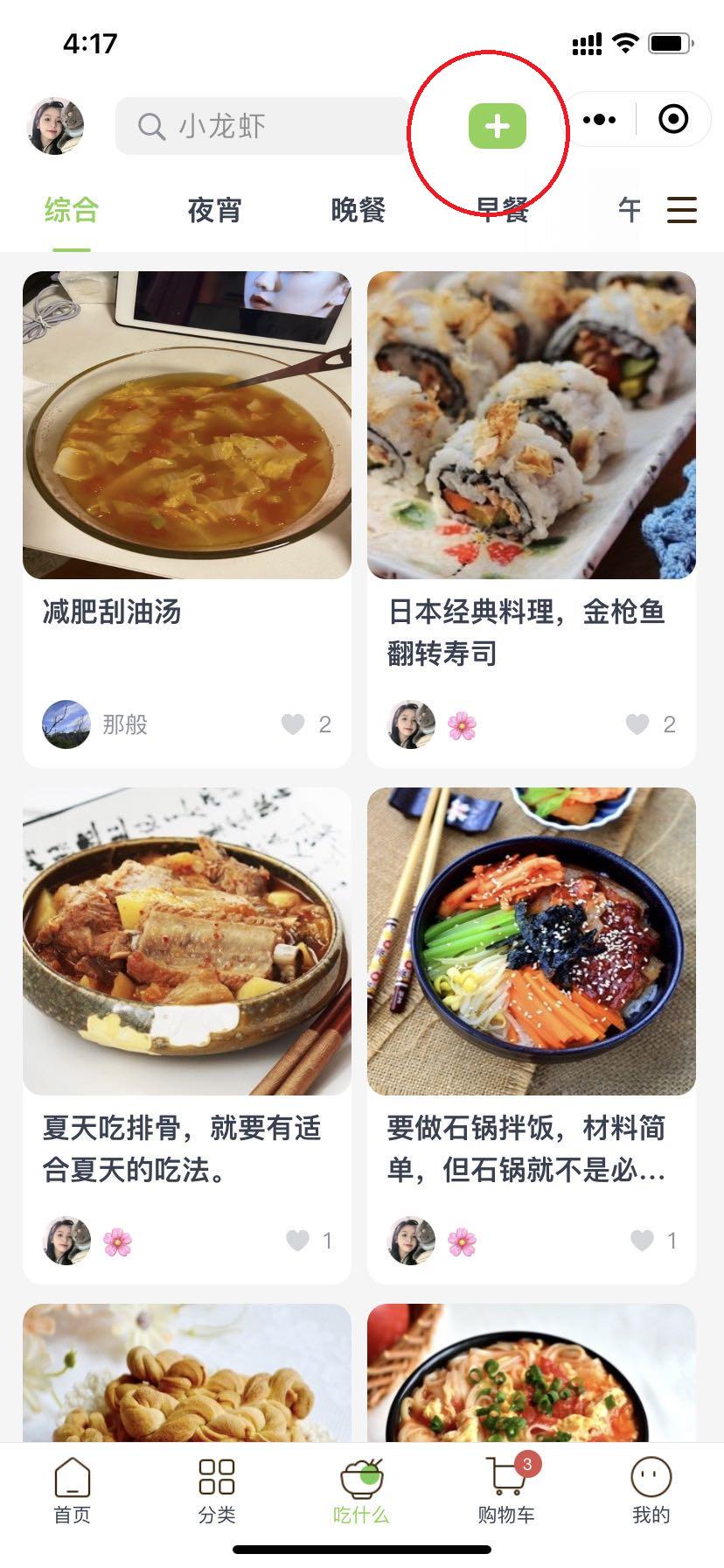Screen dimensions: 724x1568
Task: Close the mini program with the circle button
Action: tap(673, 120)
